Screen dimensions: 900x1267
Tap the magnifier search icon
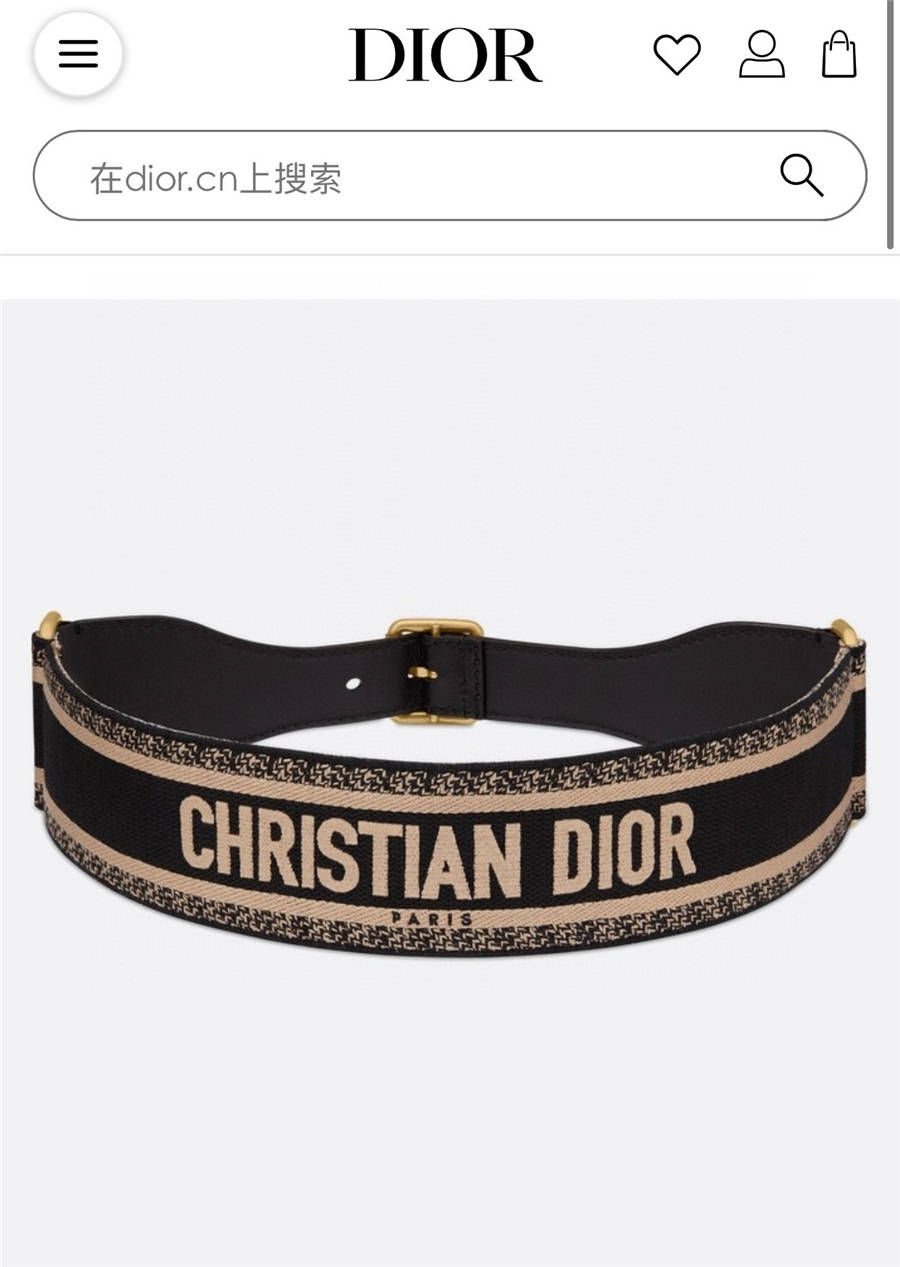pos(801,177)
